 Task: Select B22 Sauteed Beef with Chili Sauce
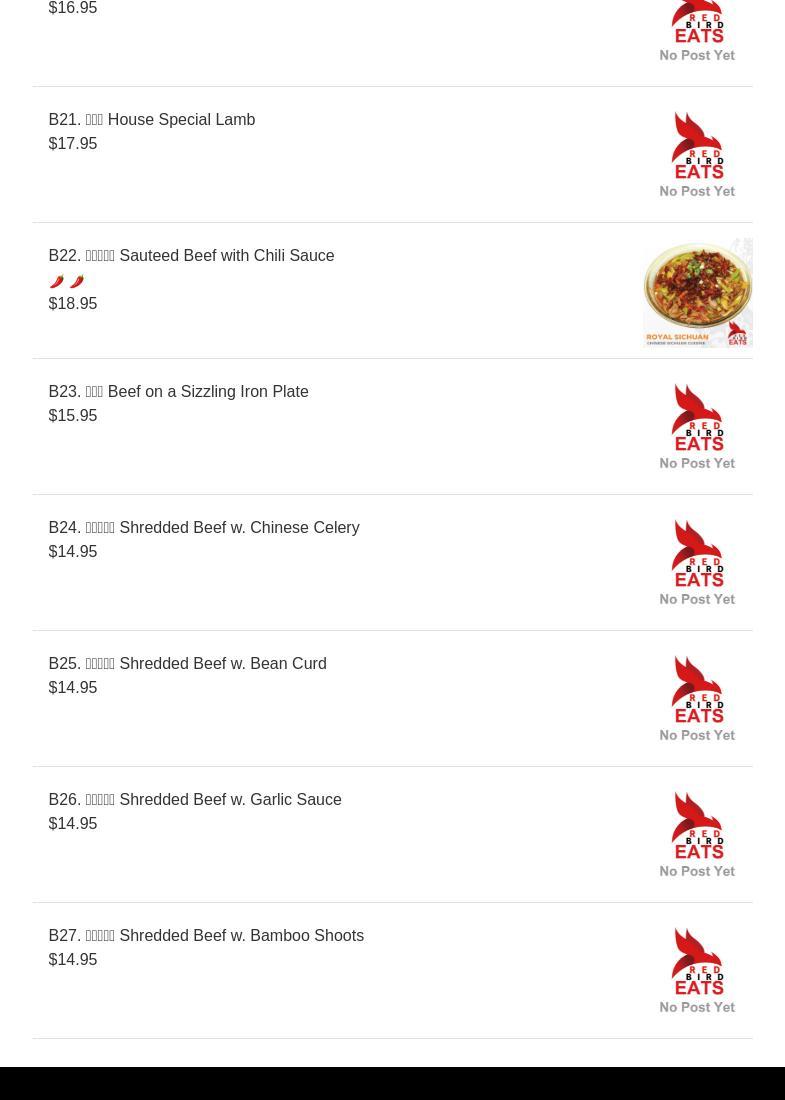(x=191, y=256)
